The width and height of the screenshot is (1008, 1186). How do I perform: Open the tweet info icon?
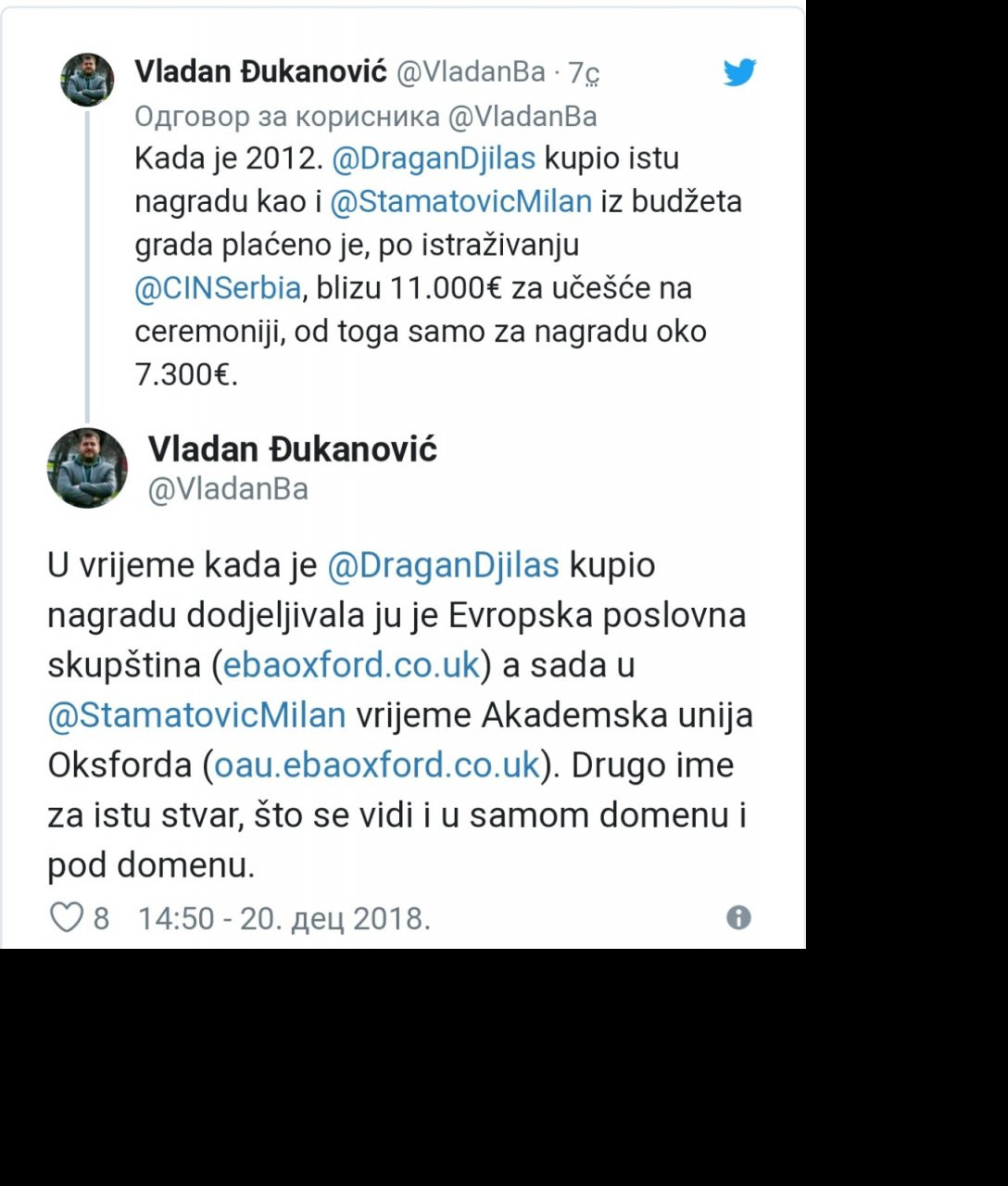pos(738,917)
